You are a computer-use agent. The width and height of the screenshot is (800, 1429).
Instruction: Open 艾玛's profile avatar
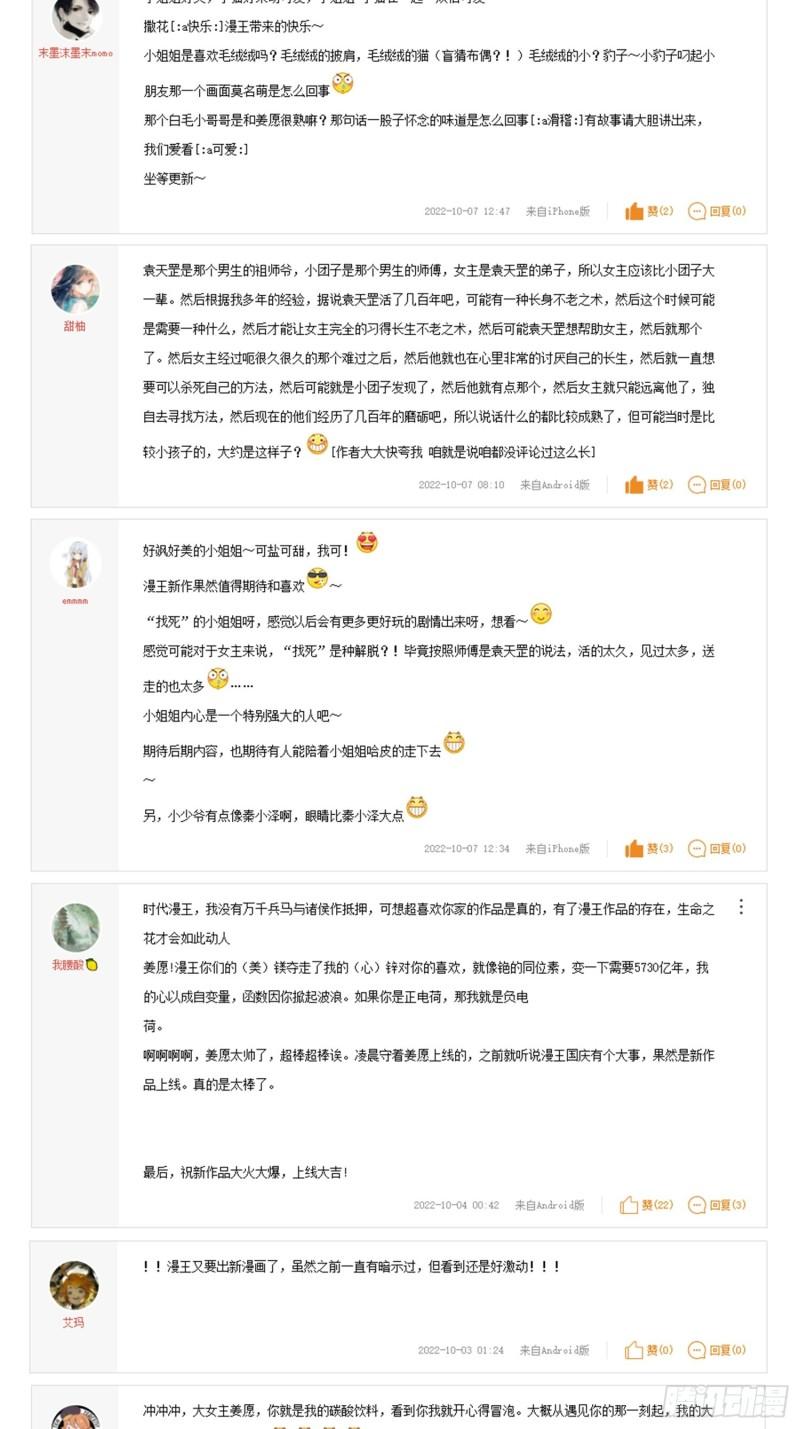[x=75, y=1285]
